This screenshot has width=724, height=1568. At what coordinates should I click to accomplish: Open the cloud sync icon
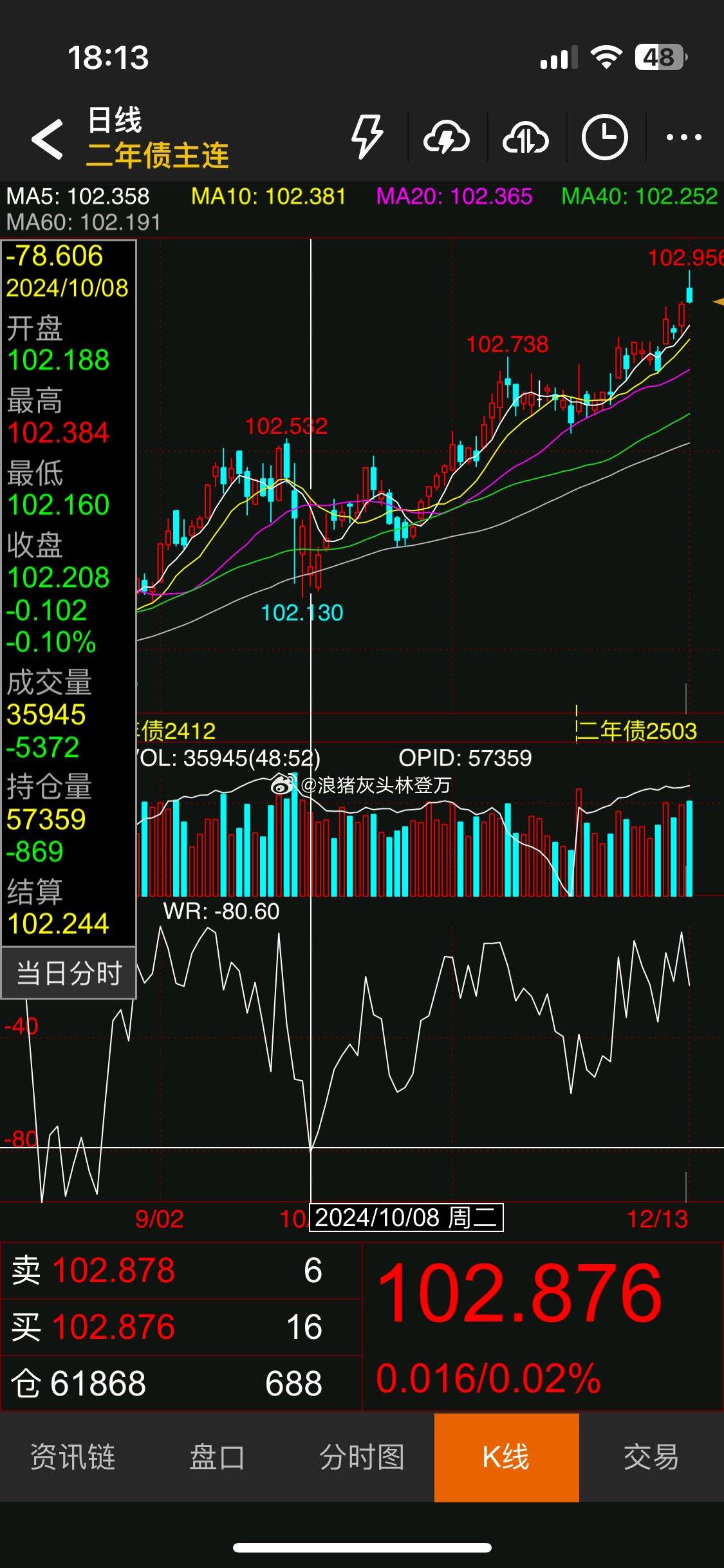tap(525, 137)
